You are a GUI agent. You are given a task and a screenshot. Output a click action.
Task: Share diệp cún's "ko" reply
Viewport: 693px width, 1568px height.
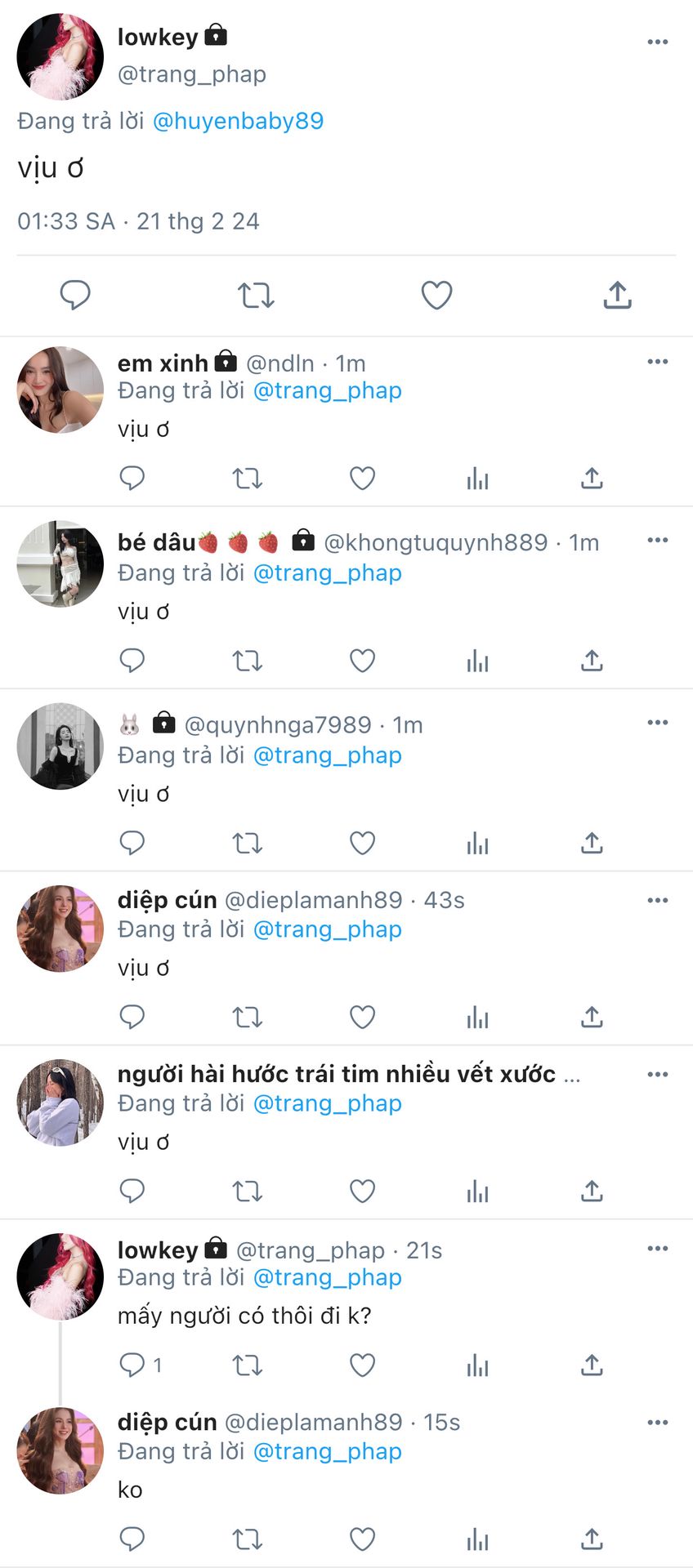pyautogui.click(x=592, y=1539)
